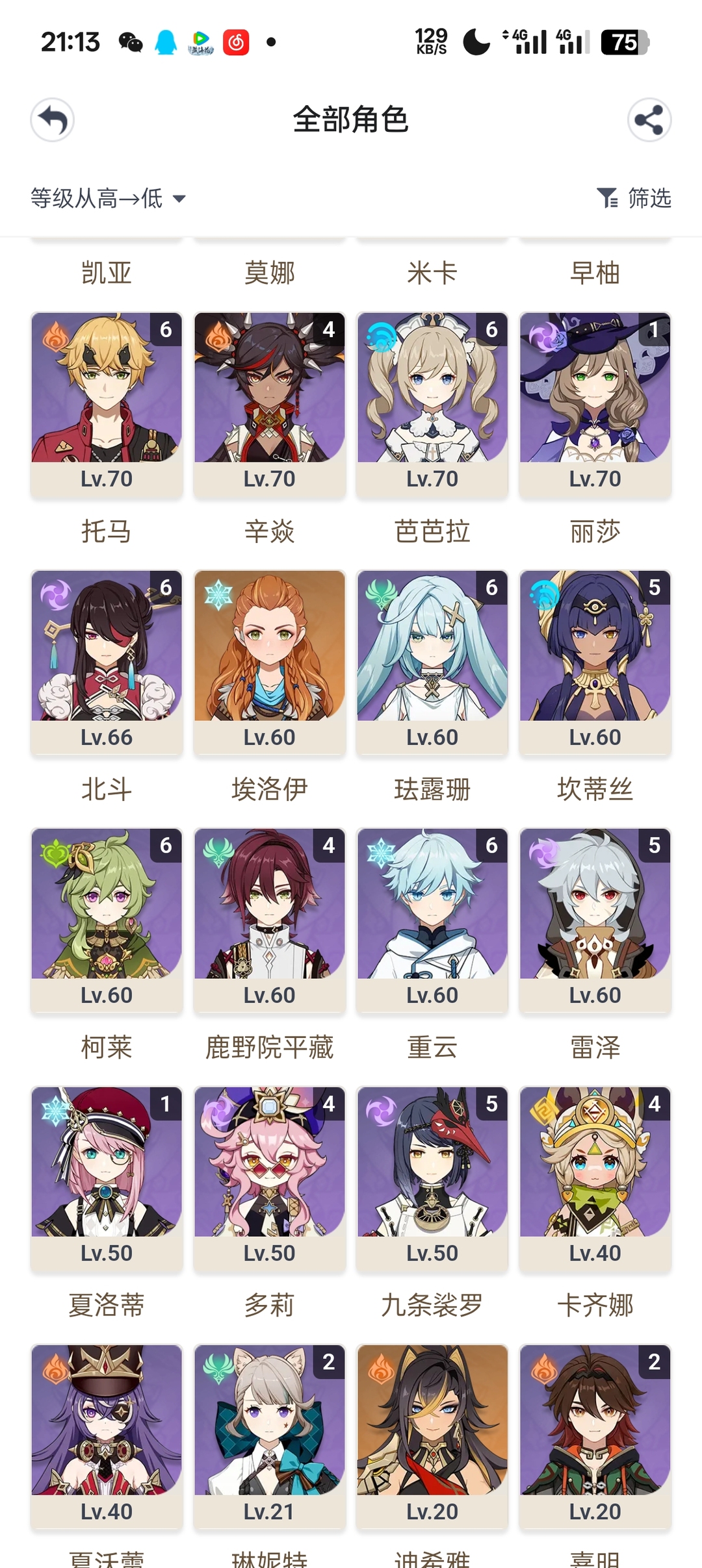The height and width of the screenshot is (1568, 702).
Task: View 珐露珊 character details
Action: coord(432,663)
